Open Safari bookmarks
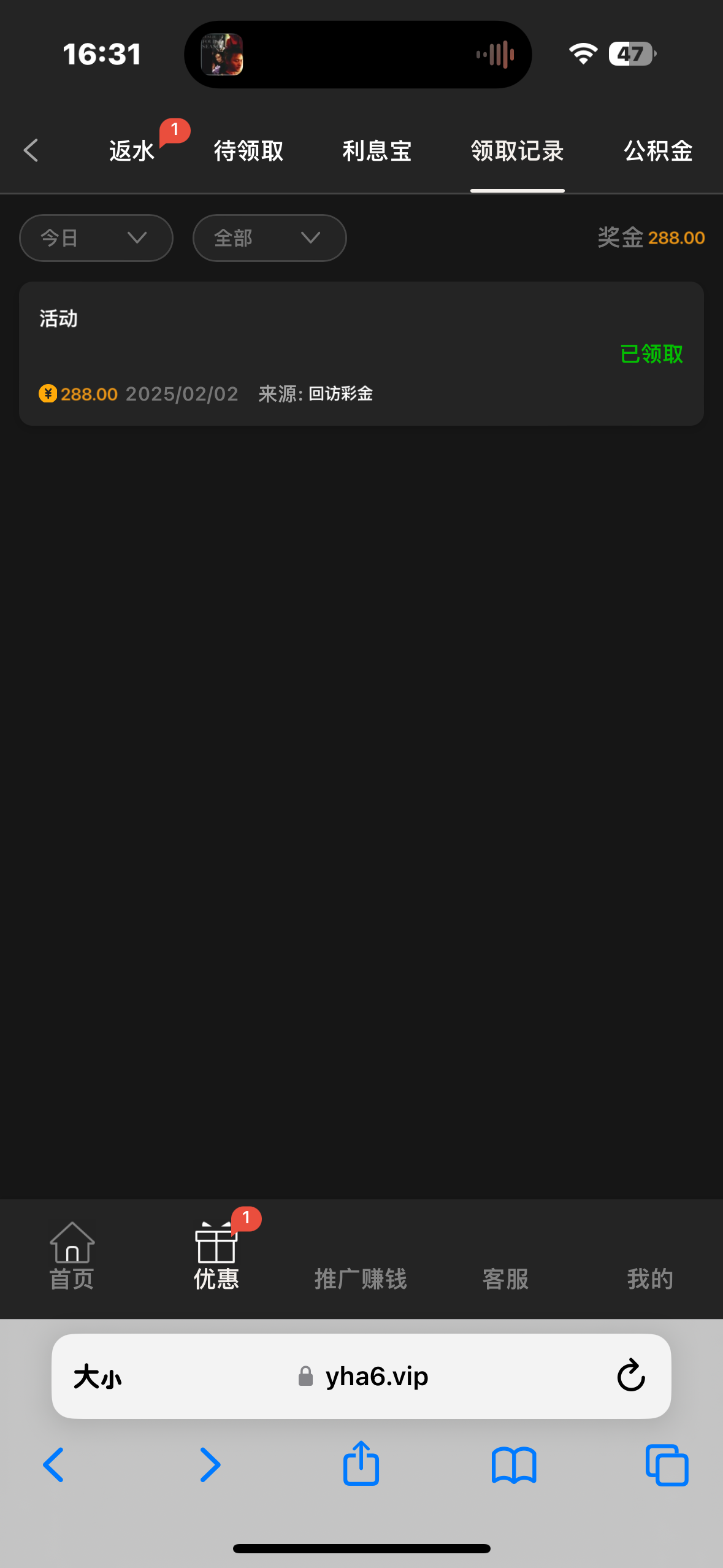This screenshot has width=723, height=1568. pos(514,1465)
